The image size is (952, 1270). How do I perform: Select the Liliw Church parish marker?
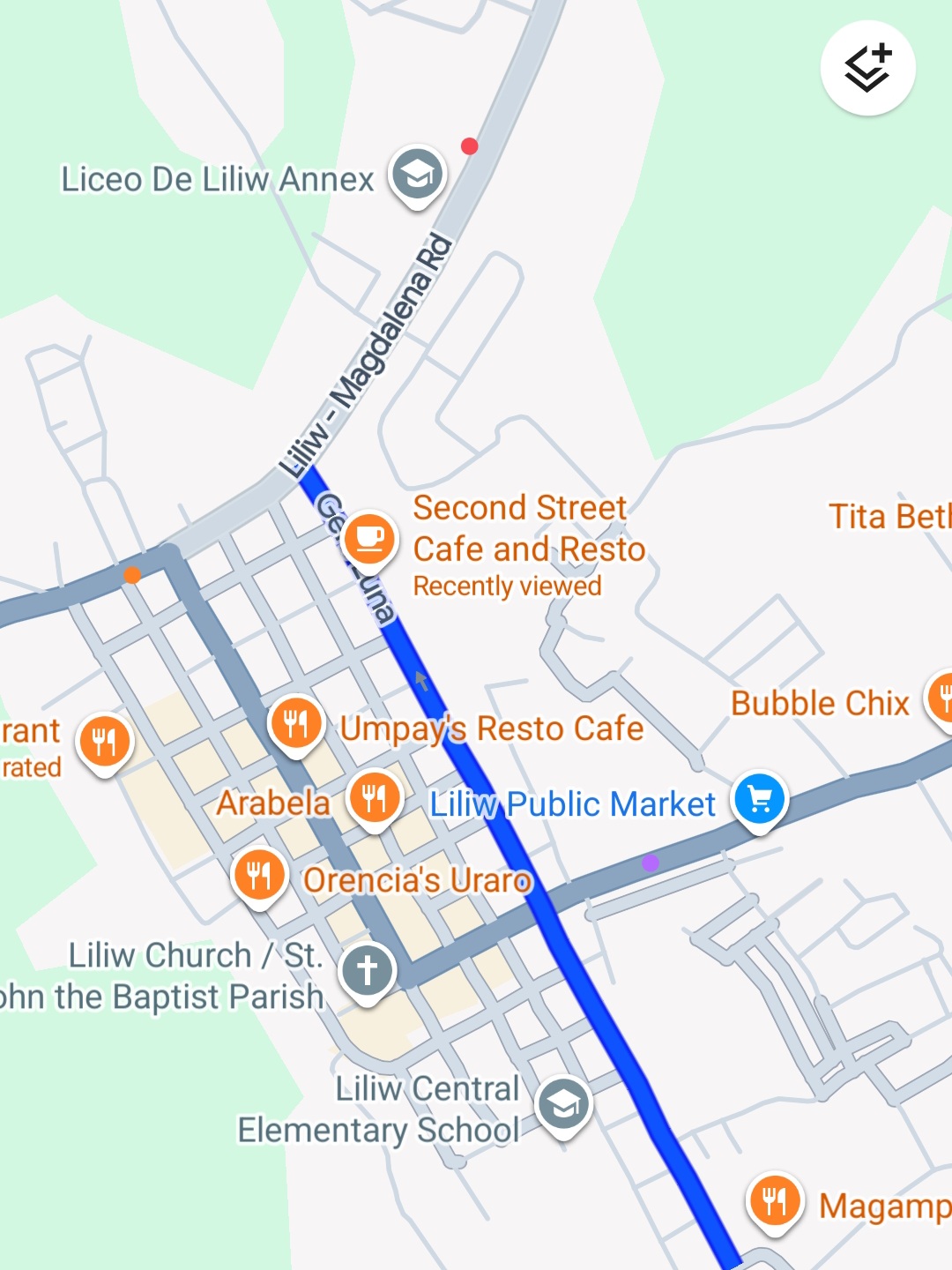coord(367,970)
